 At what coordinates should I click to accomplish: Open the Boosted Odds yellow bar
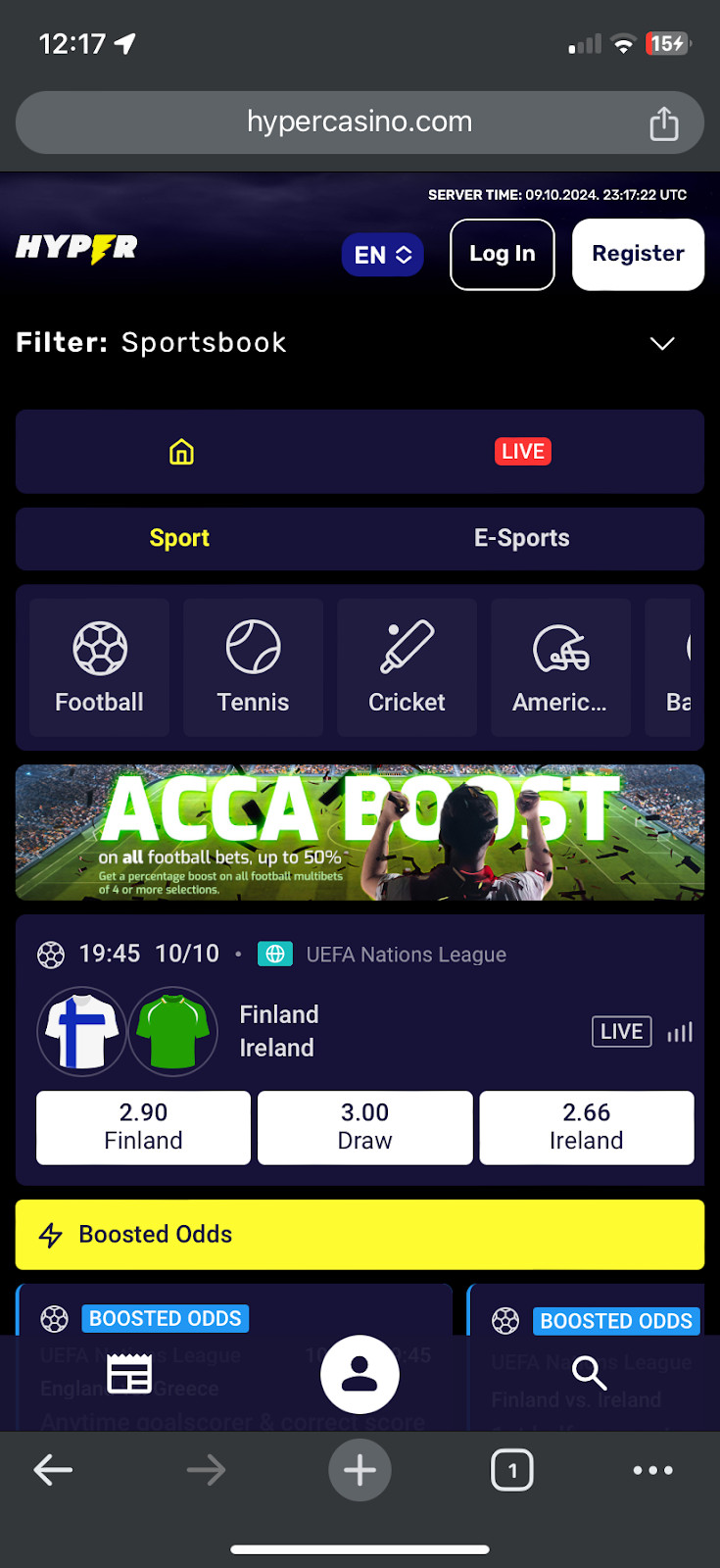pyautogui.click(x=360, y=1235)
